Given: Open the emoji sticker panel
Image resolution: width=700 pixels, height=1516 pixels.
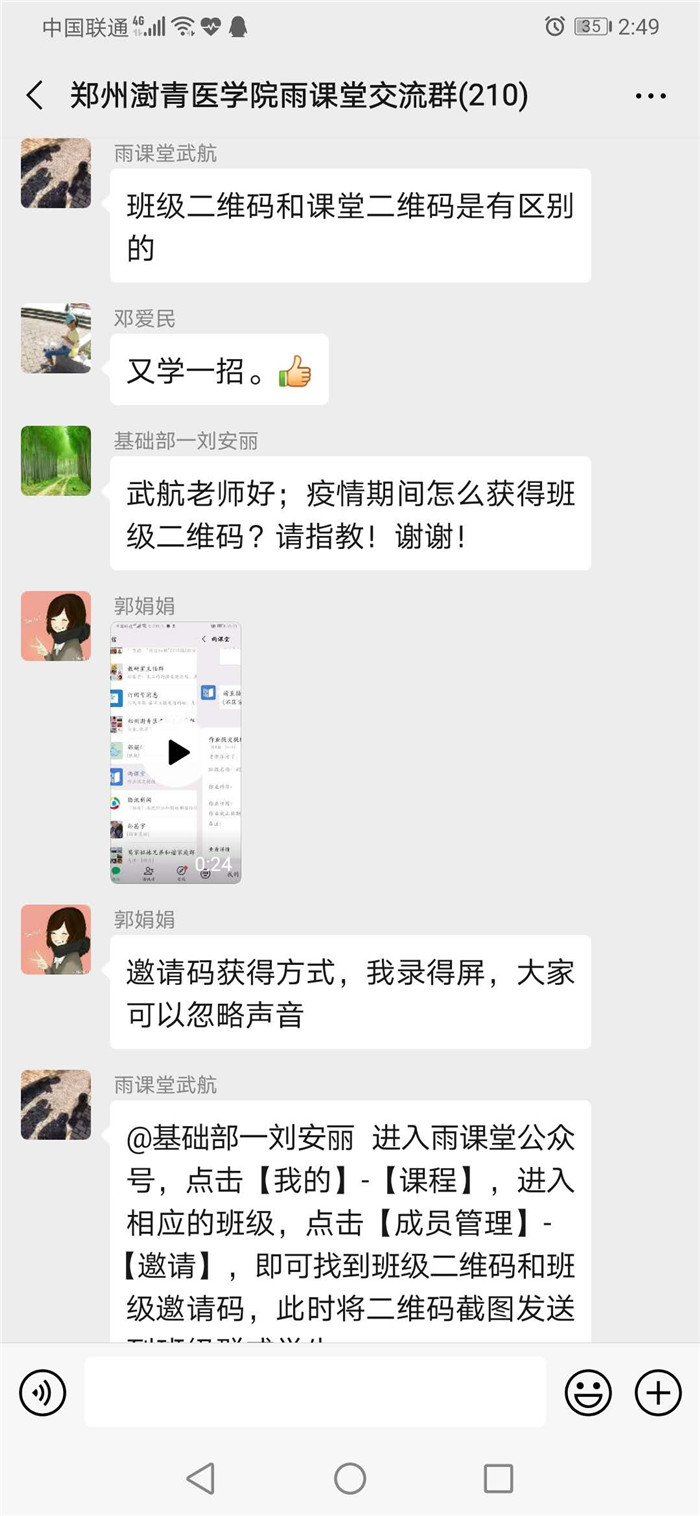Looking at the screenshot, I should point(588,1392).
